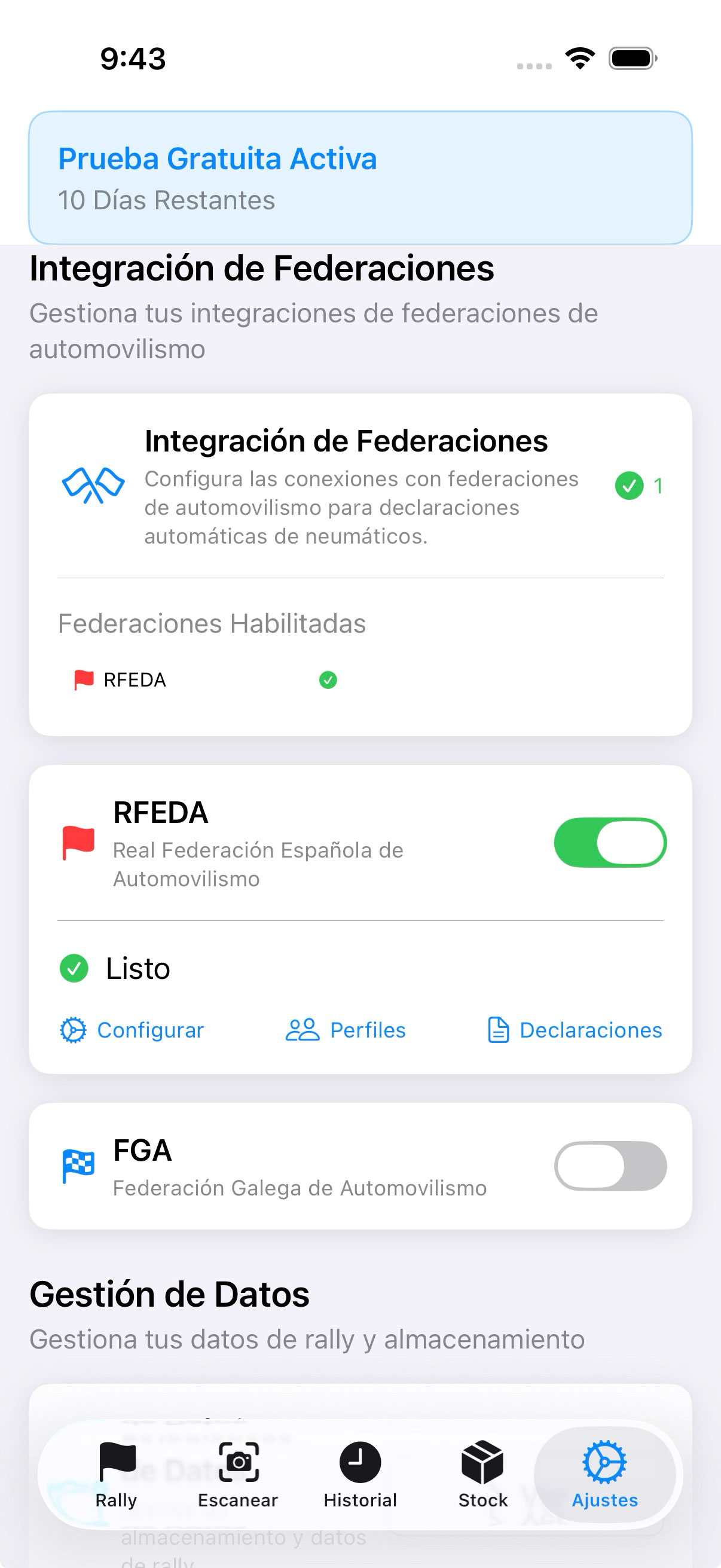Tap the crossed flags Integración de Federaciones icon
Screen dimensions: 721x1568
(93, 485)
